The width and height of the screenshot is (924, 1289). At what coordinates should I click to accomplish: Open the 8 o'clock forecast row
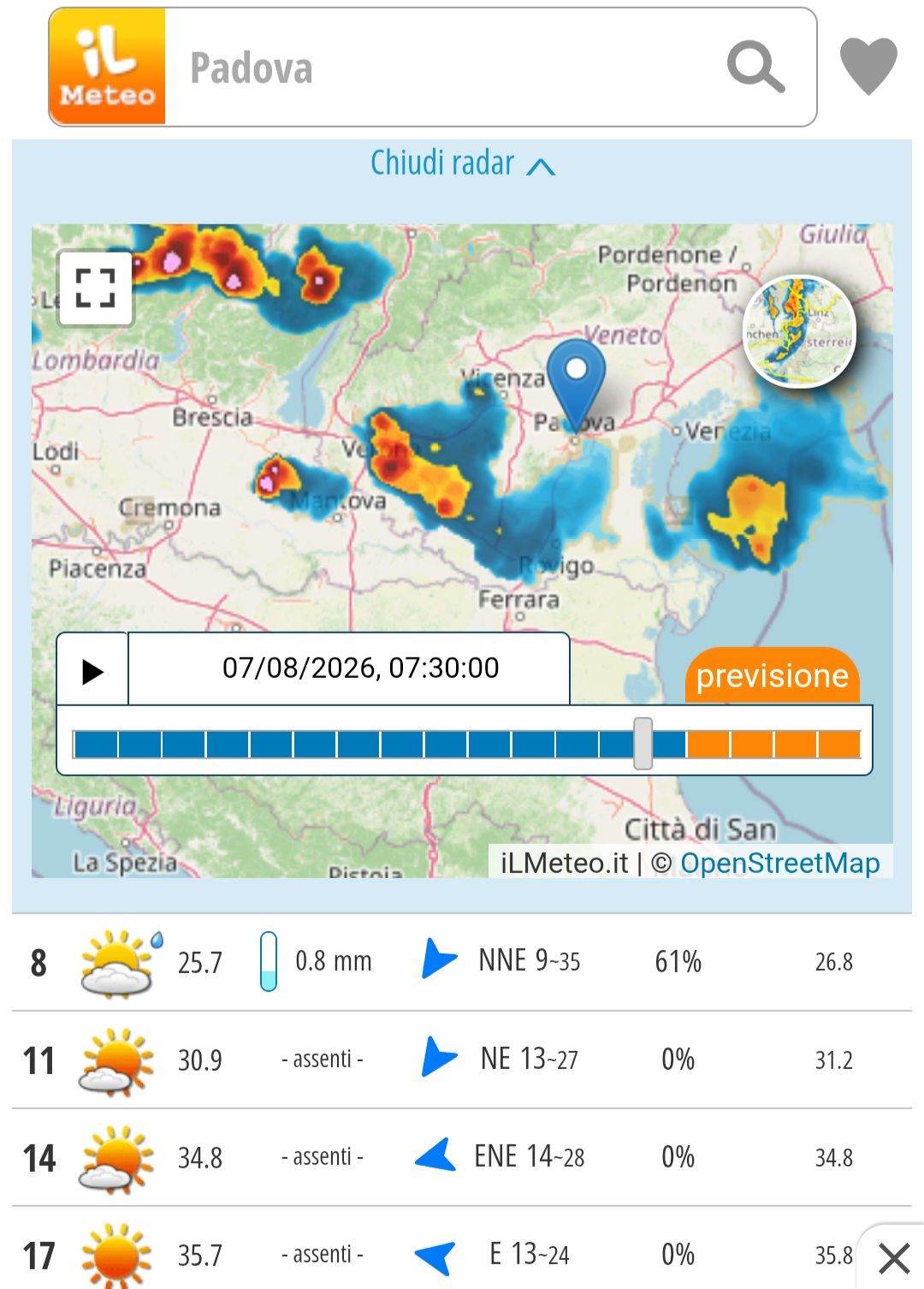462,962
